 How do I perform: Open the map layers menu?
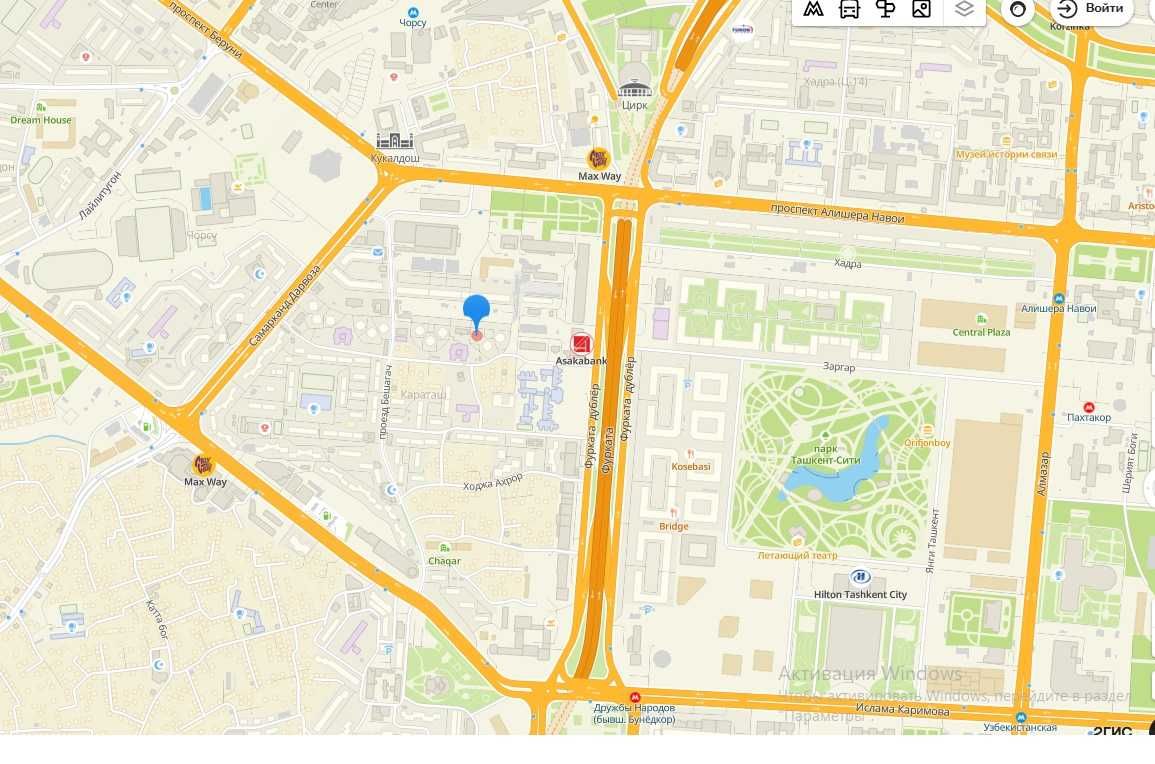964,10
